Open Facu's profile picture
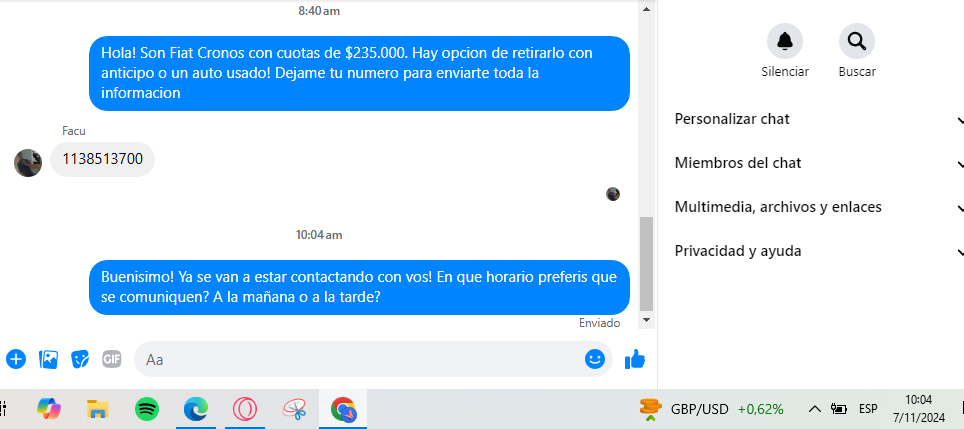Screen dimensions: 964x429 click(28, 162)
